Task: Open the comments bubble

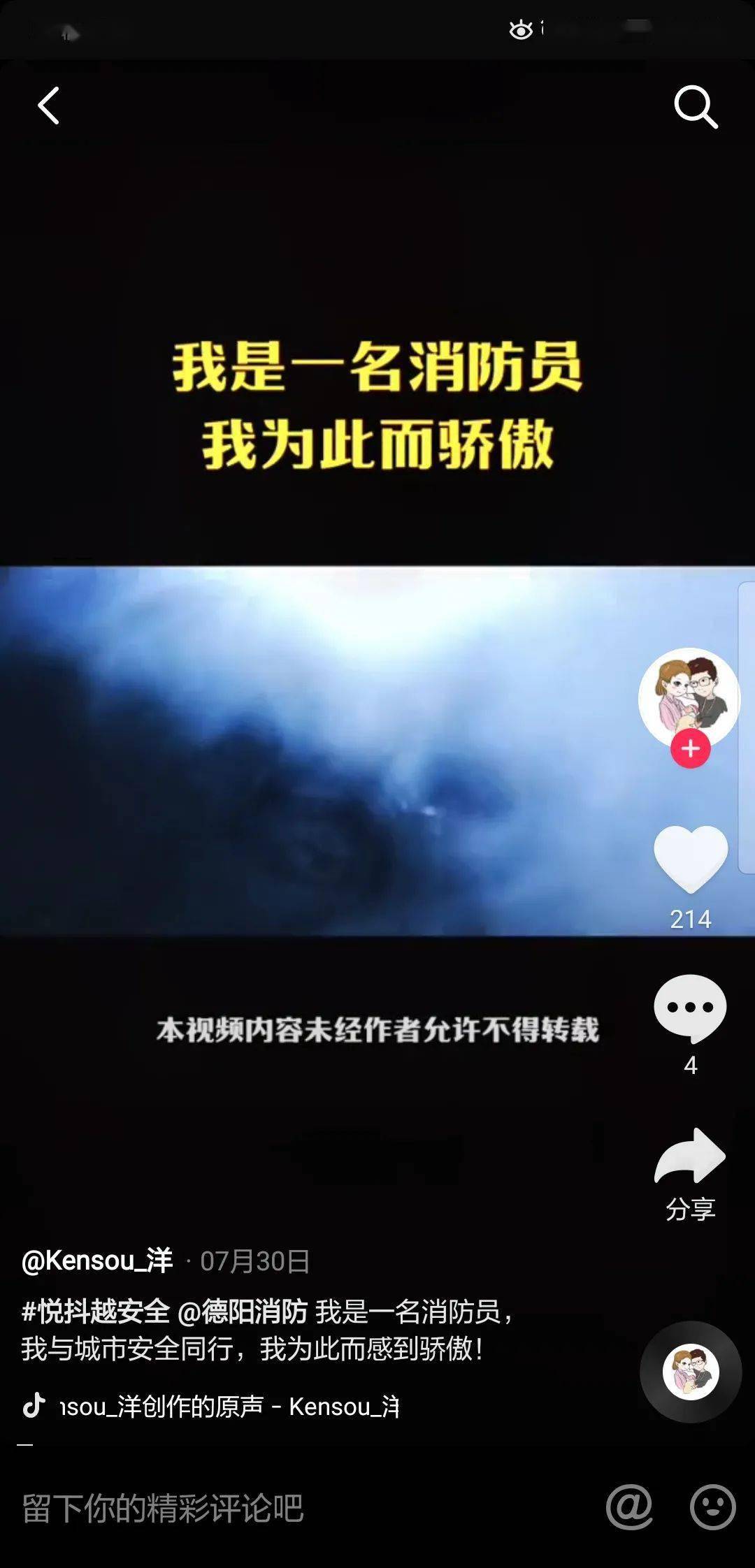Action: (690, 1009)
